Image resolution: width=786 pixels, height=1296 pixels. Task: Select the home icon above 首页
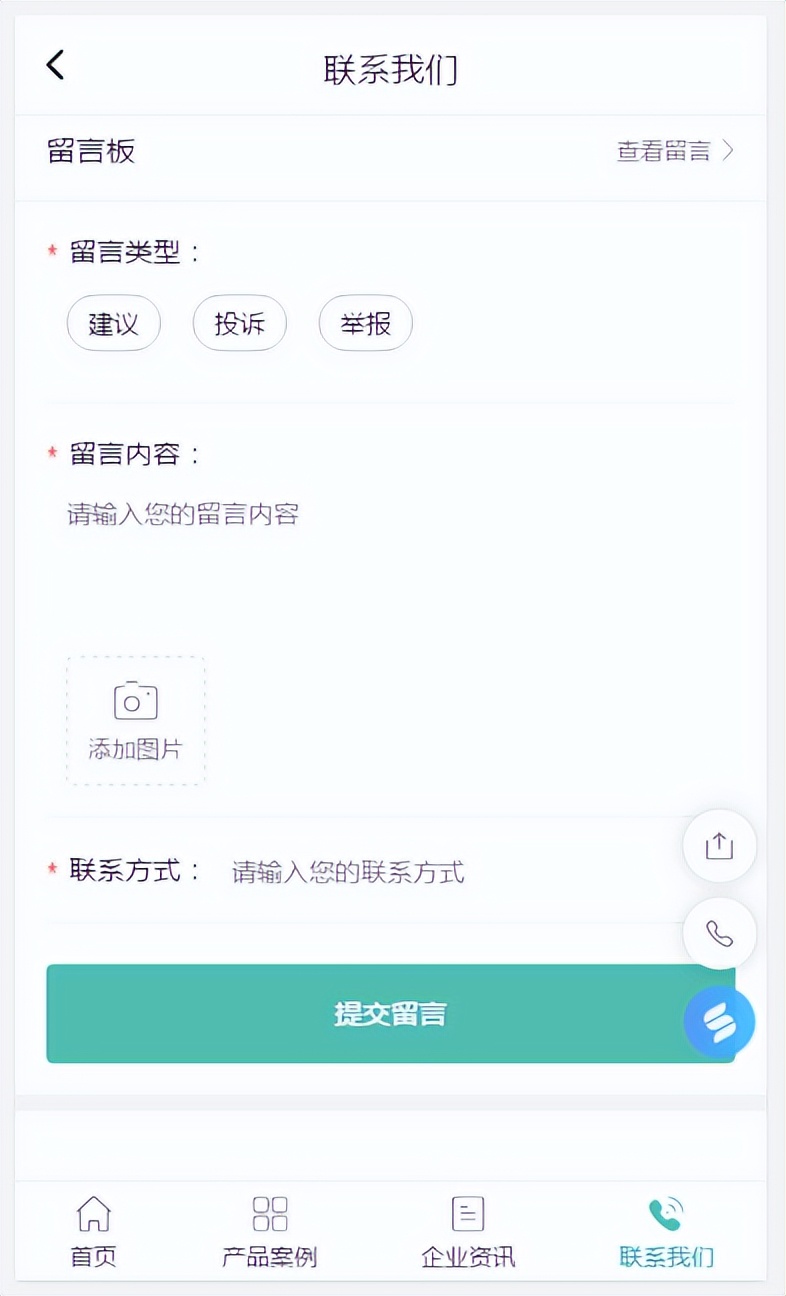click(x=93, y=1212)
